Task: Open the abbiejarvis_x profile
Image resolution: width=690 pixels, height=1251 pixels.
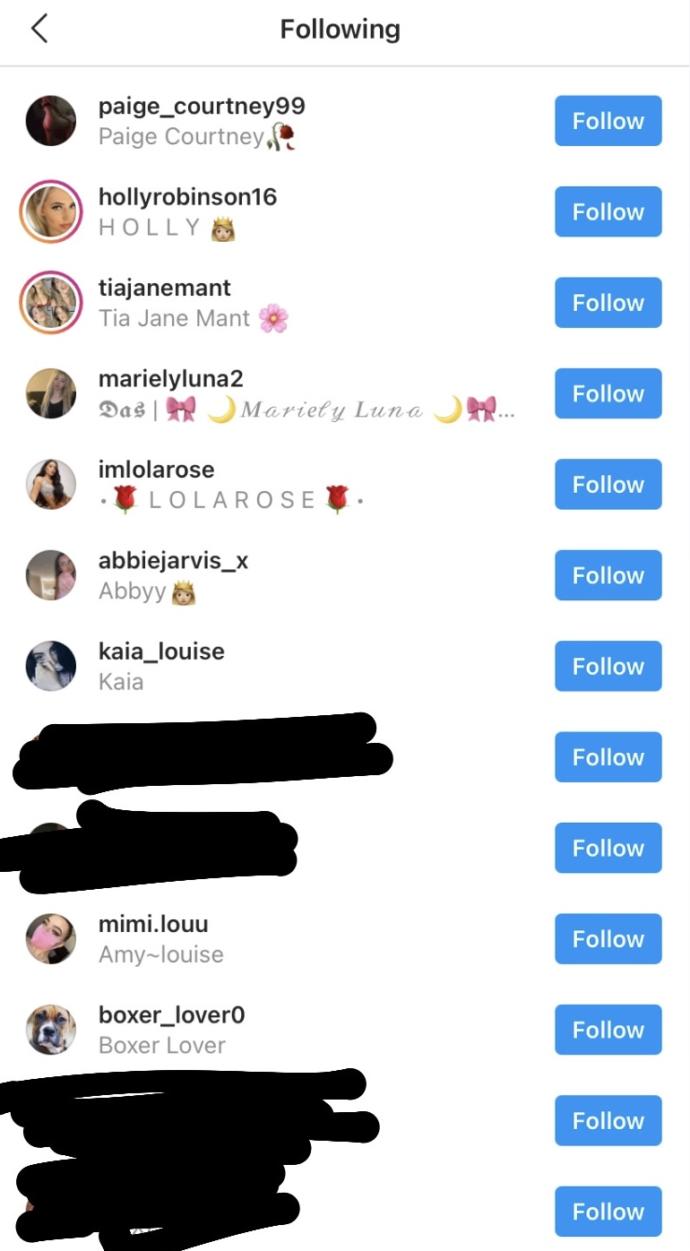Action: (173, 561)
